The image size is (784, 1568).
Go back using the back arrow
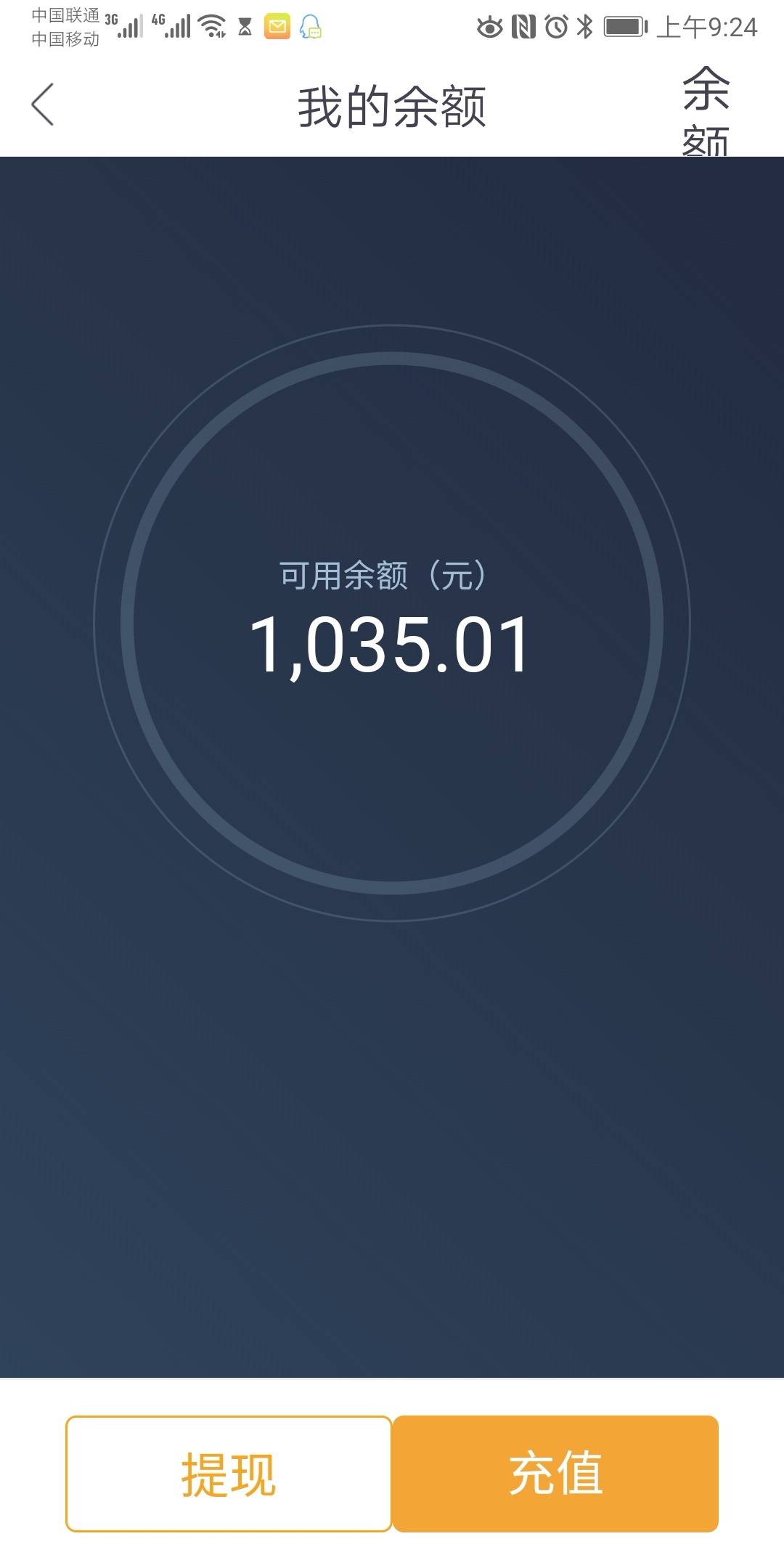[x=43, y=105]
